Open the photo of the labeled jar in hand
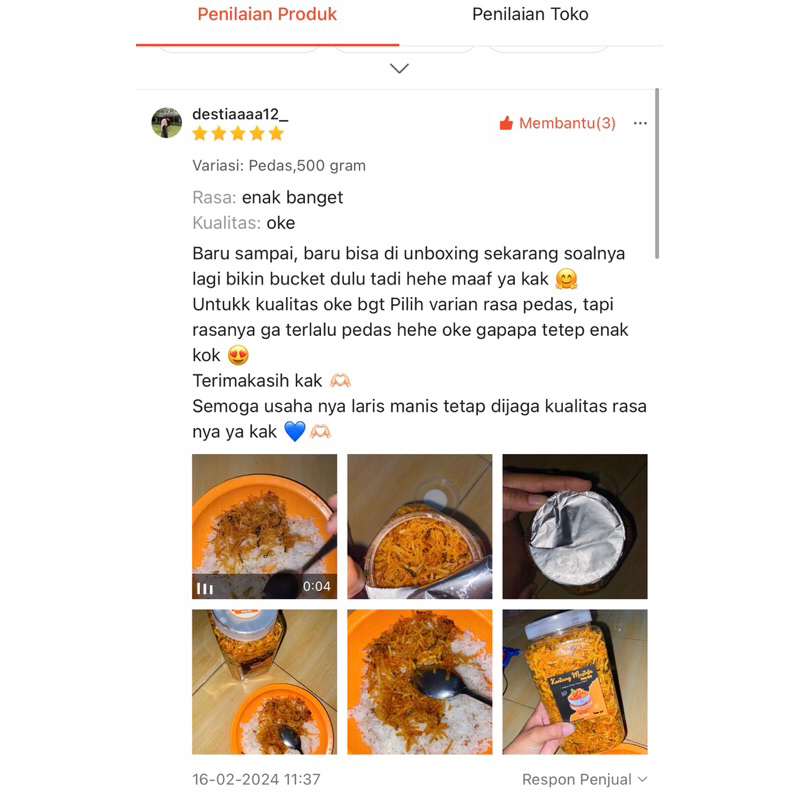The image size is (800, 800). [574, 681]
